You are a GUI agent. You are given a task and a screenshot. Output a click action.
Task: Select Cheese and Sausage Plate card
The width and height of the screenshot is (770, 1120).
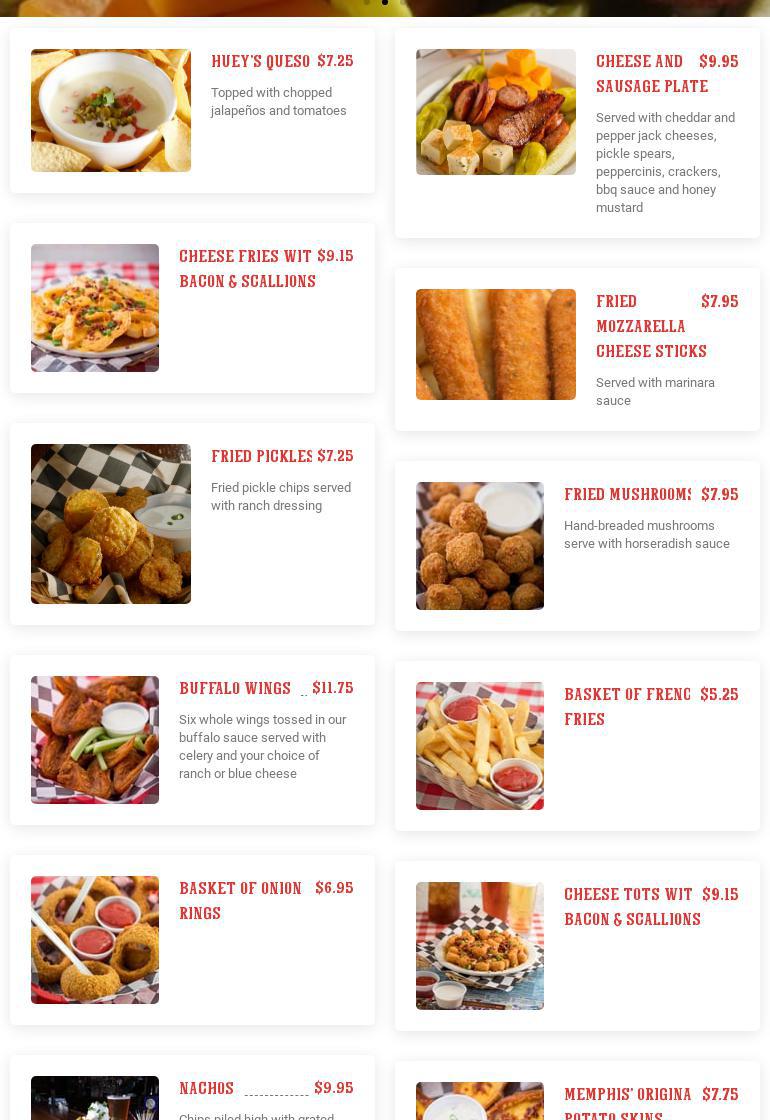577,133
